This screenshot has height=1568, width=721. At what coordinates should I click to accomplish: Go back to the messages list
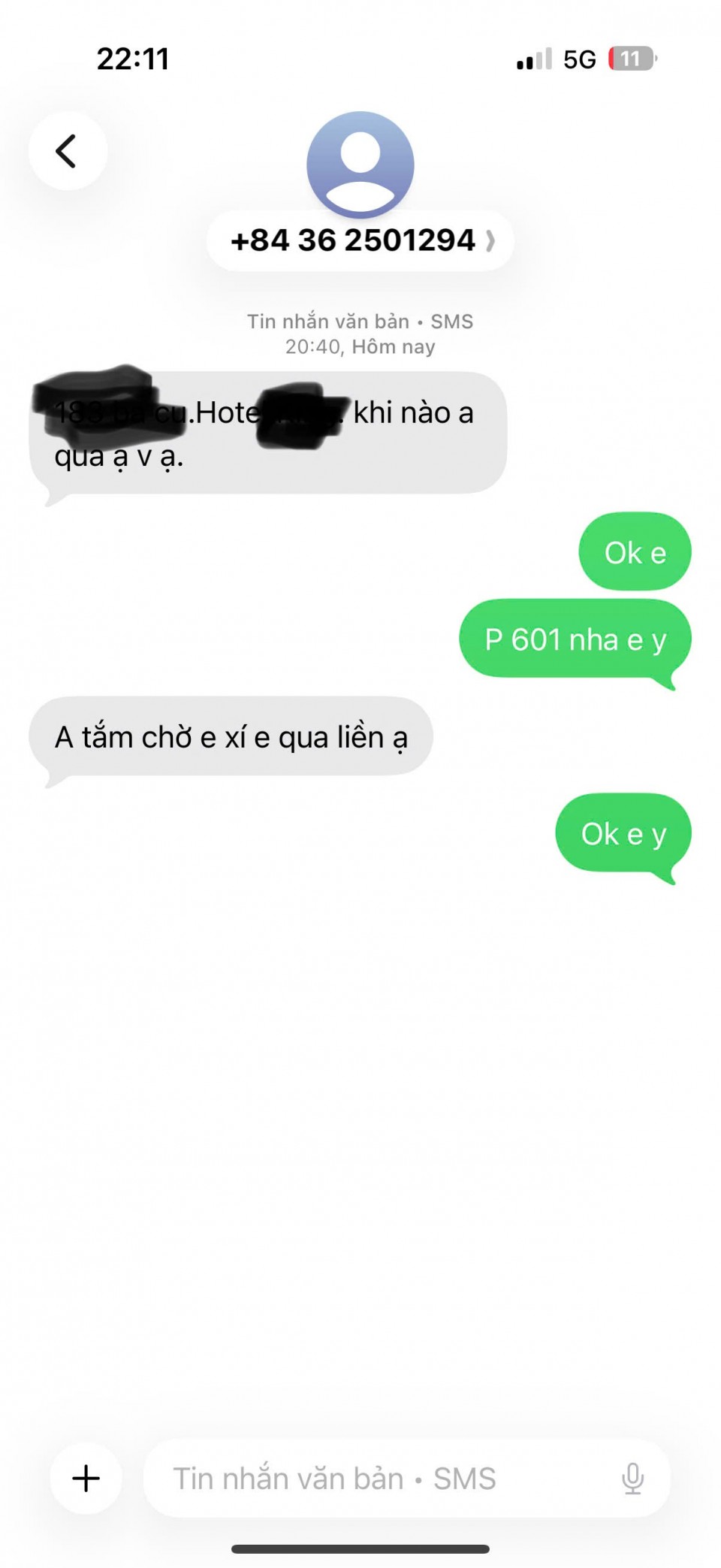pos(68,151)
